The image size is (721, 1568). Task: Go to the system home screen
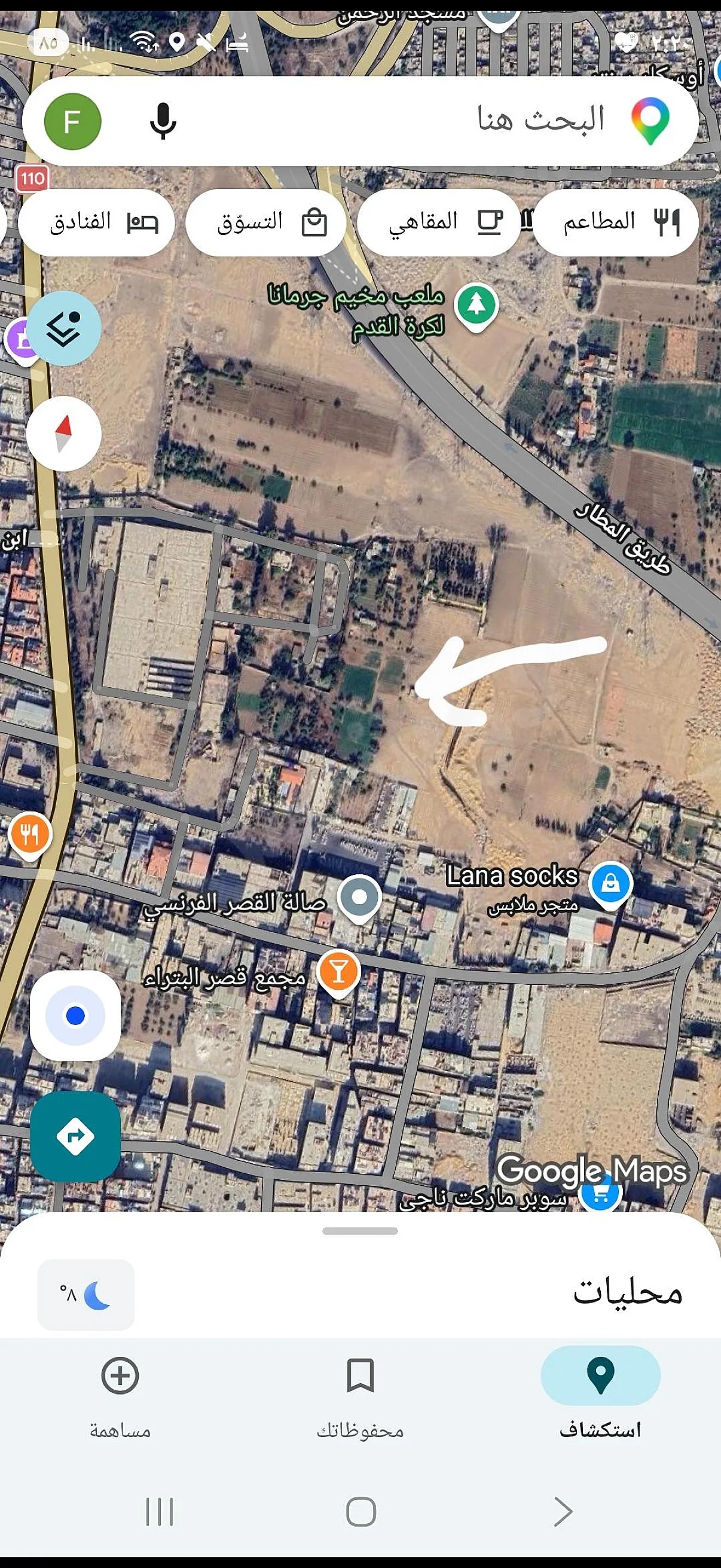[x=360, y=1511]
